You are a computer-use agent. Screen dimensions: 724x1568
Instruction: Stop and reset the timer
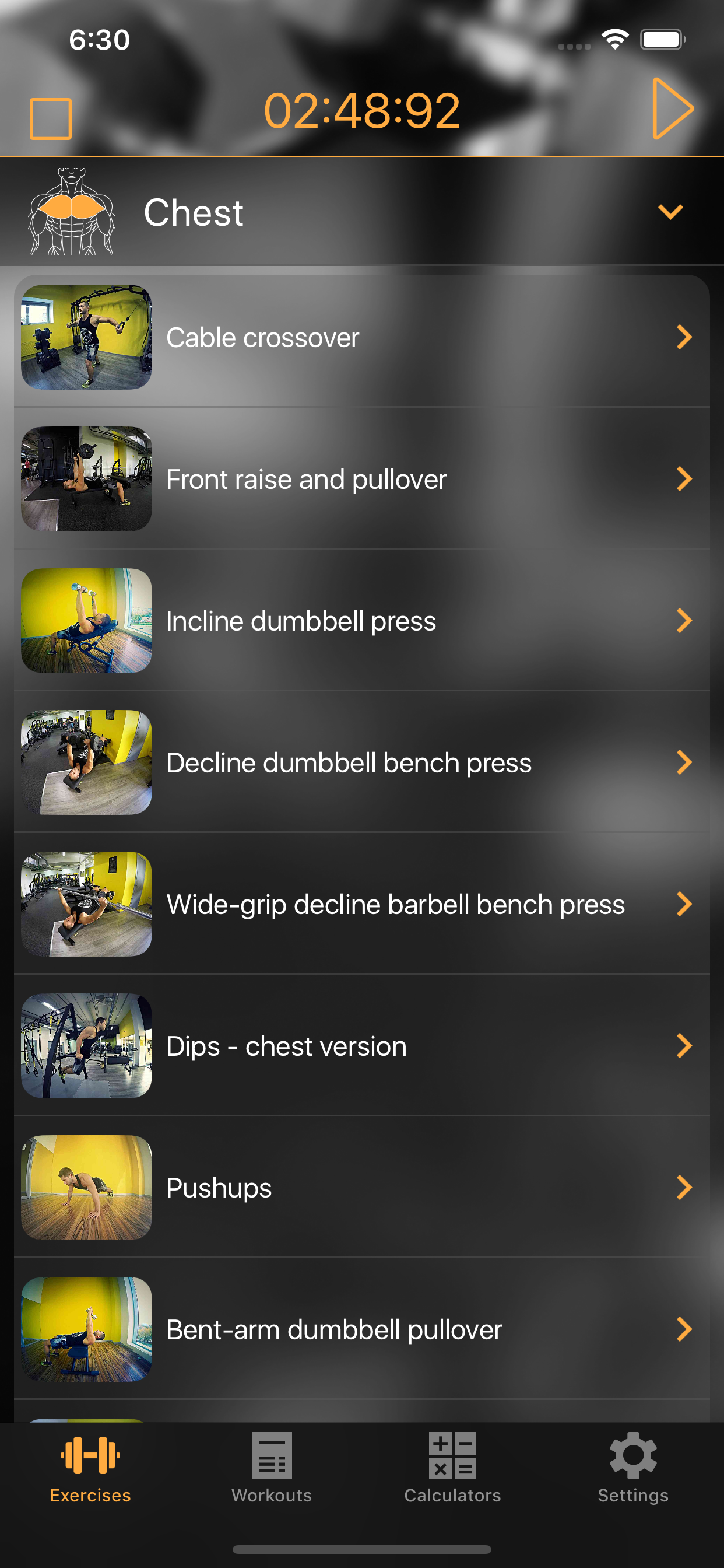tap(51, 118)
